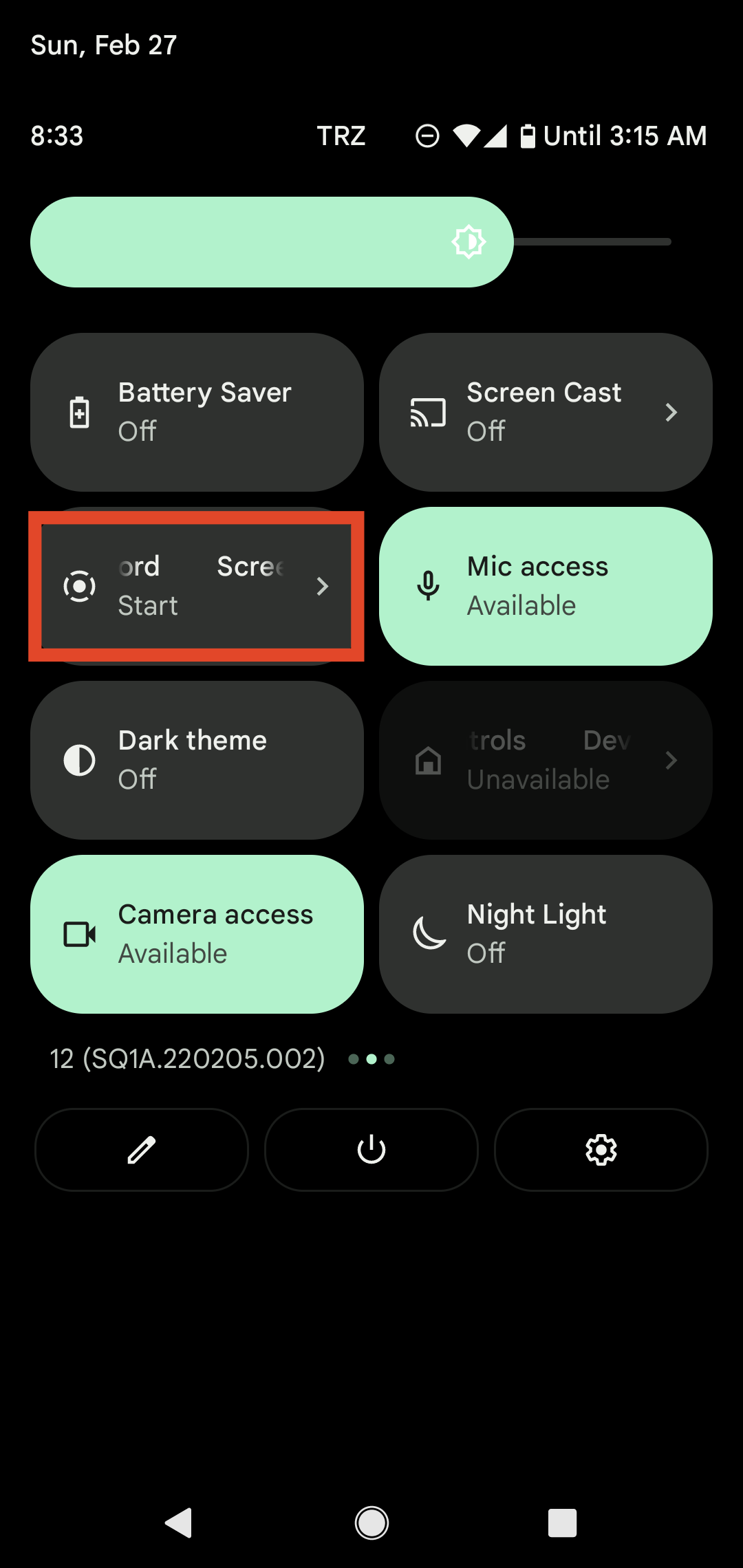Start Screen Record tile
Image resolution: width=743 pixels, height=1568 pixels.
[x=197, y=586]
